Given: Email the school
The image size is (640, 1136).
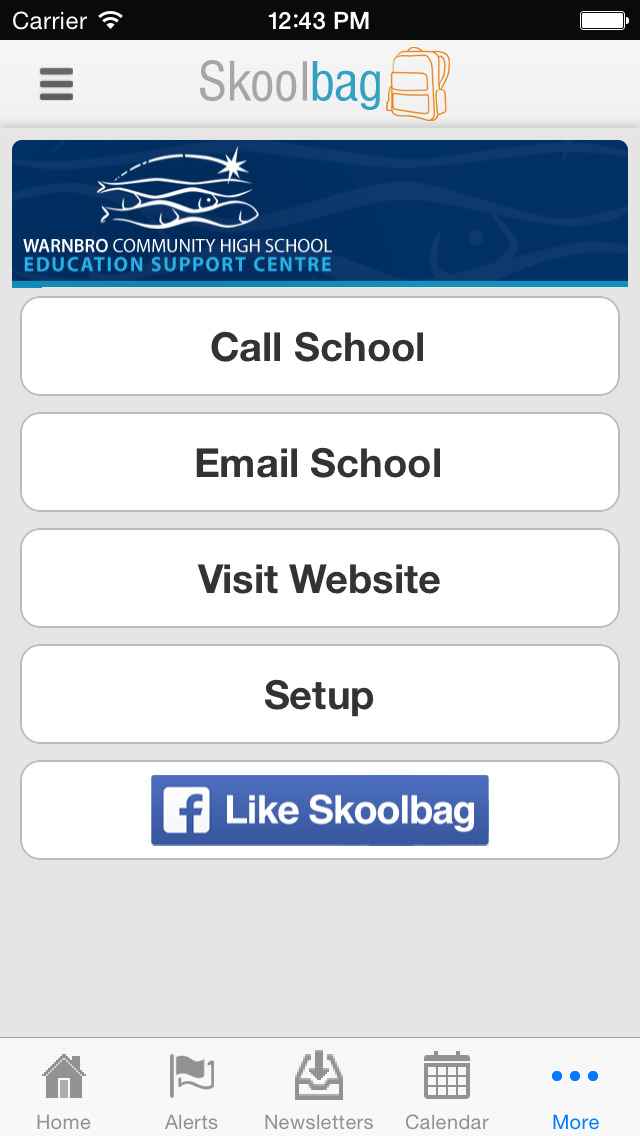Looking at the screenshot, I should click(x=320, y=462).
